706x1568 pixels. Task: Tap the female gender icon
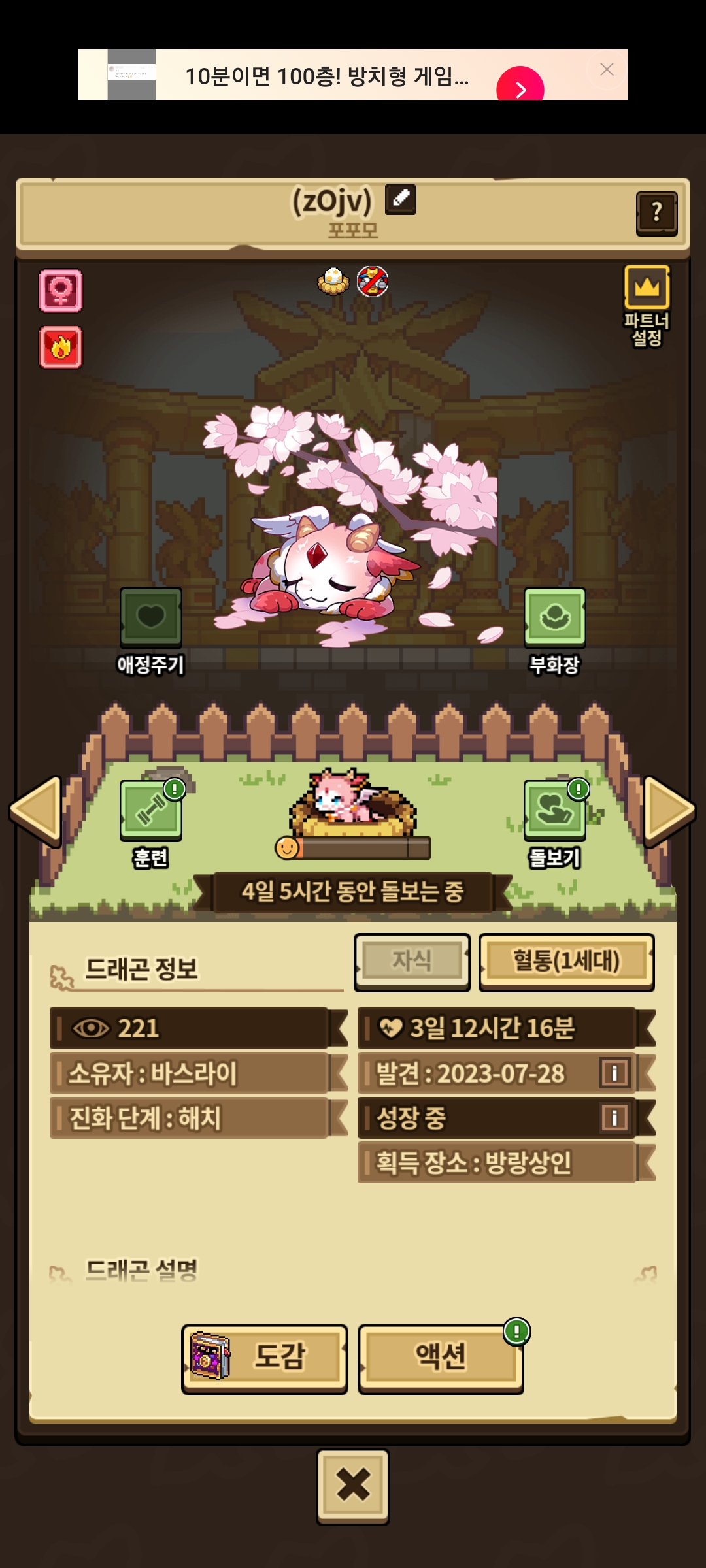[x=61, y=290]
